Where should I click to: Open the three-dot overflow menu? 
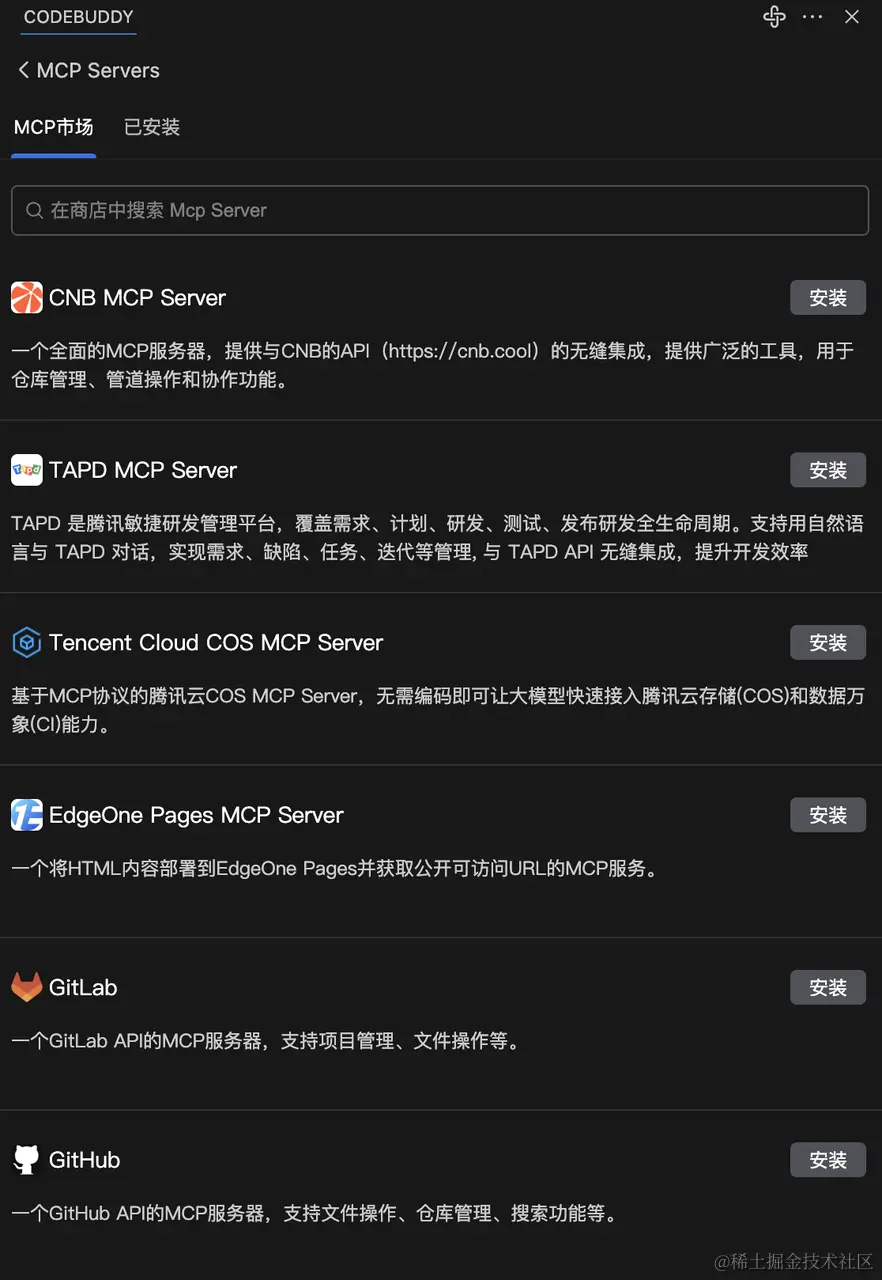[x=812, y=17]
